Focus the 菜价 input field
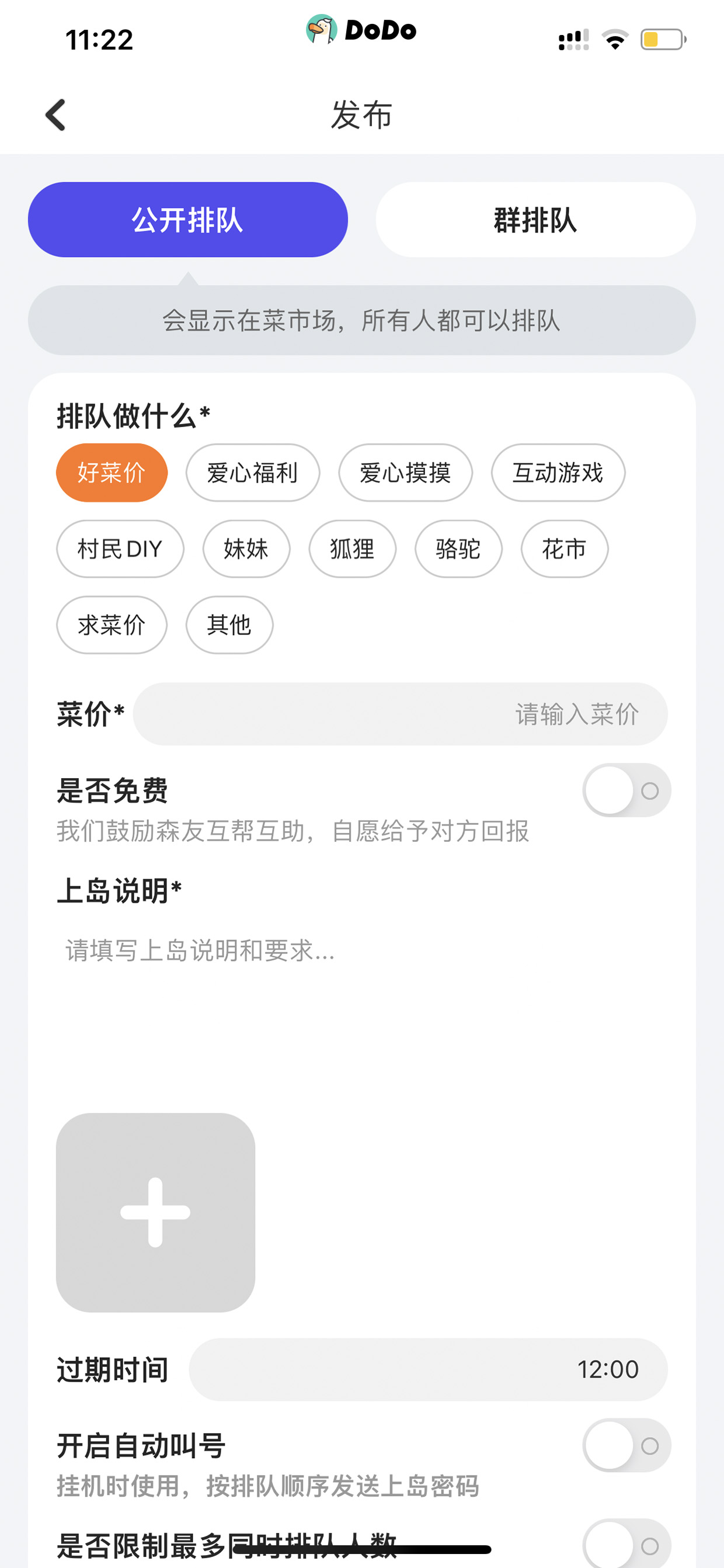This screenshot has height=1568, width=724. [x=401, y=713]
